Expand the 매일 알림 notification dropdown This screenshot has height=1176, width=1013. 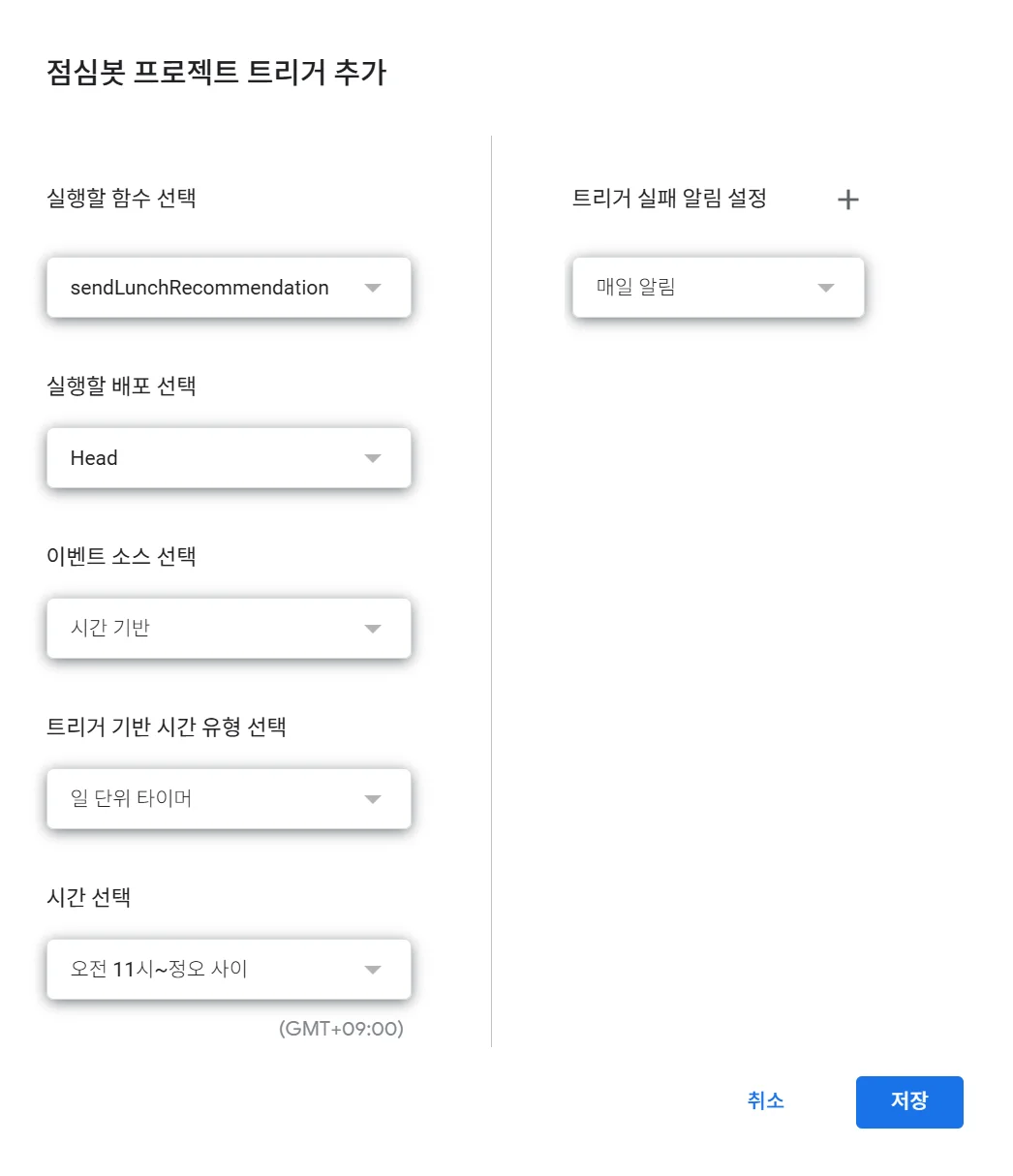pos(718,288)
